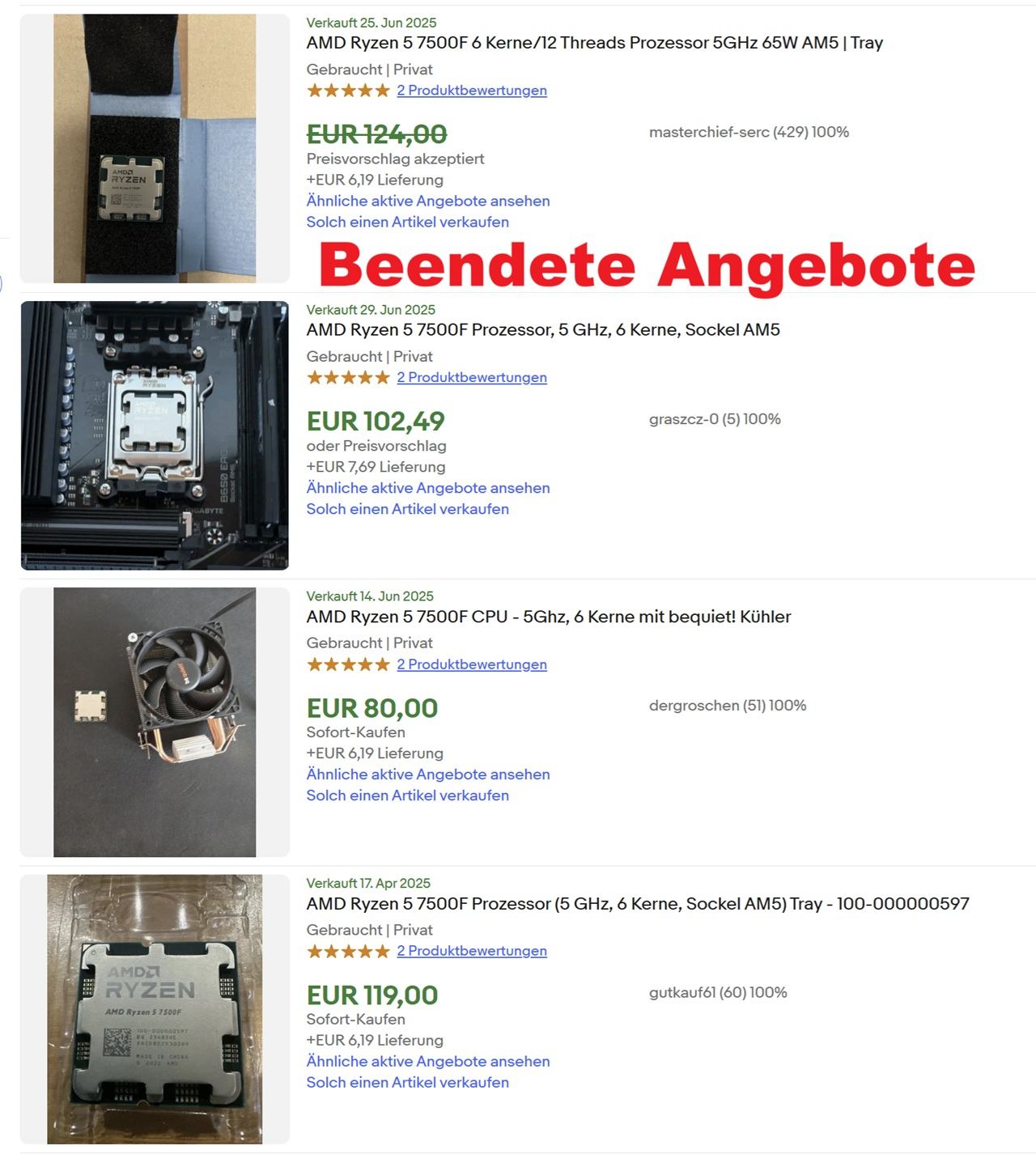The width and height of the screenshot is (1036, 1154).
Task: Tap 'Solch einen Artikel verkaufen' on the masterchief-serc listing
Action: click(407, 222)
